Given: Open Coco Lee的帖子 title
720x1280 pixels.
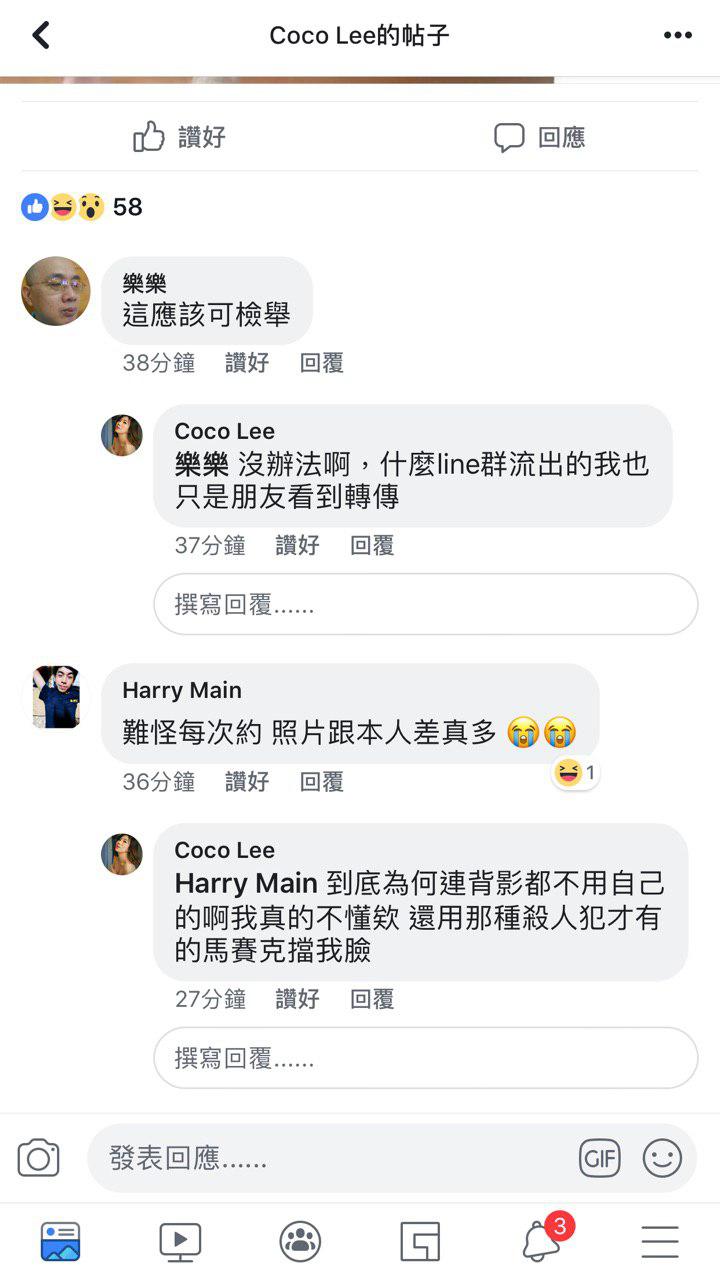Looking at the screenshot, I should [360, 33].
